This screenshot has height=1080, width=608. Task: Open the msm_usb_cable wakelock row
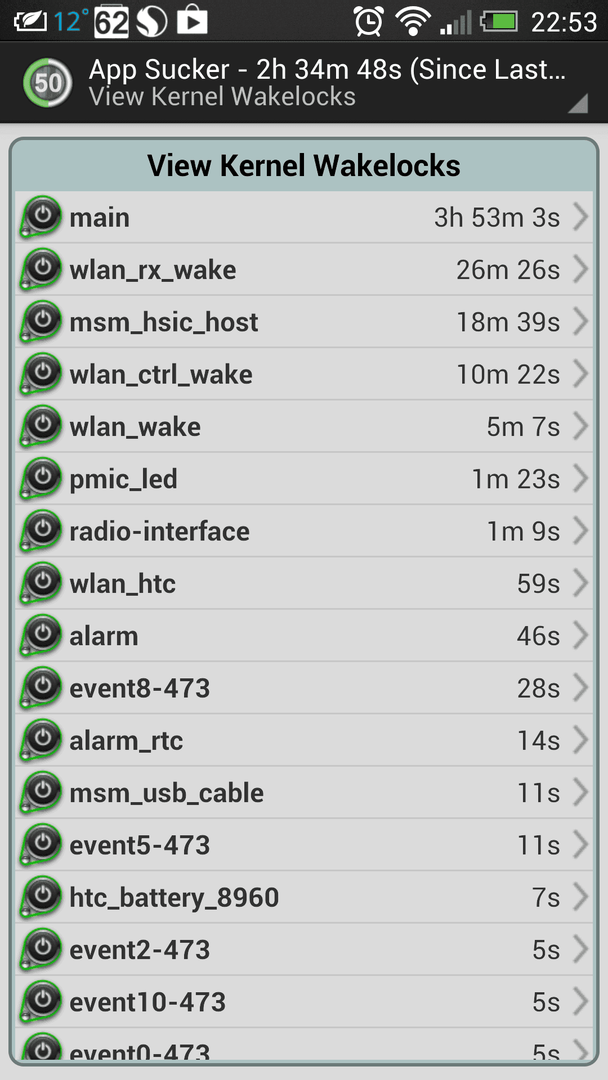pos(304,793)
